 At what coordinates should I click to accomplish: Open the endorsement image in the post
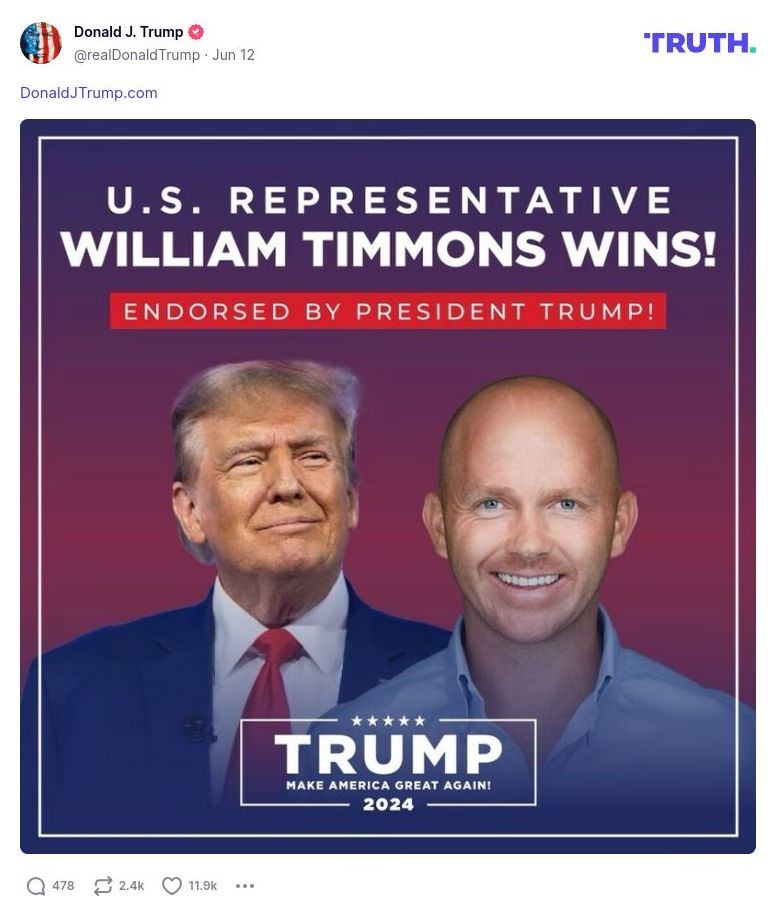point(388,486)
